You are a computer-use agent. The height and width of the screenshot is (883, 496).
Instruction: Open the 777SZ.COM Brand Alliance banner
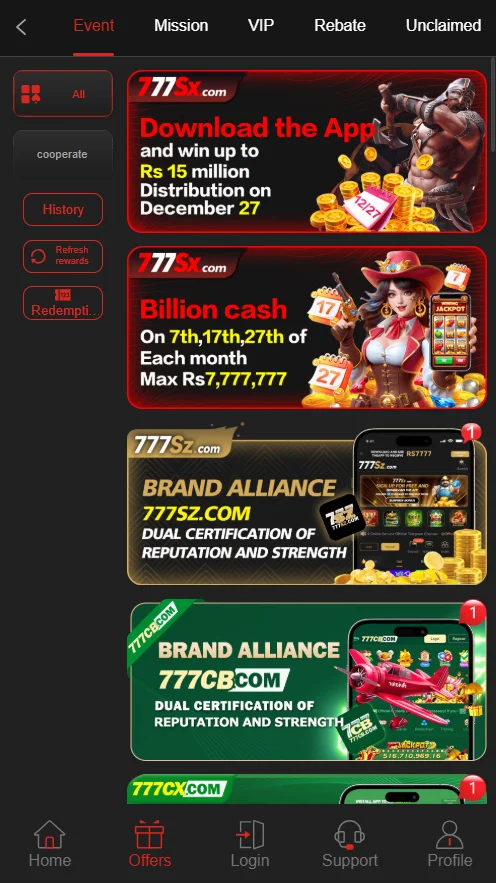307,505
